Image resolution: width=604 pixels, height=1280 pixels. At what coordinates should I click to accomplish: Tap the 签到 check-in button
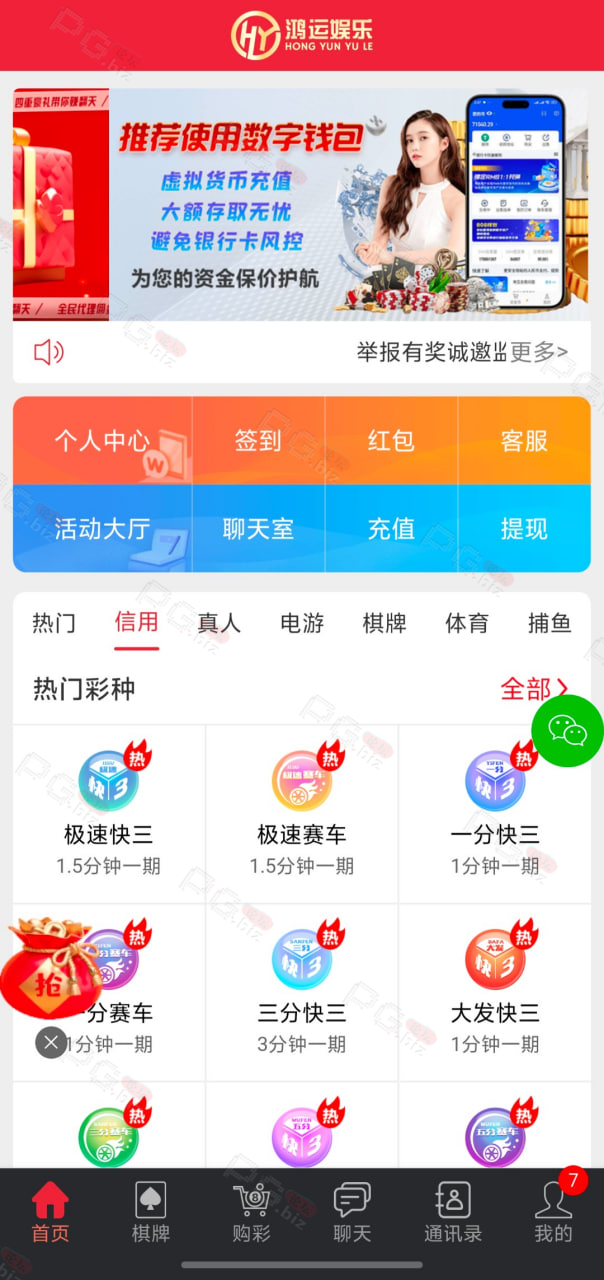[258, 441]
